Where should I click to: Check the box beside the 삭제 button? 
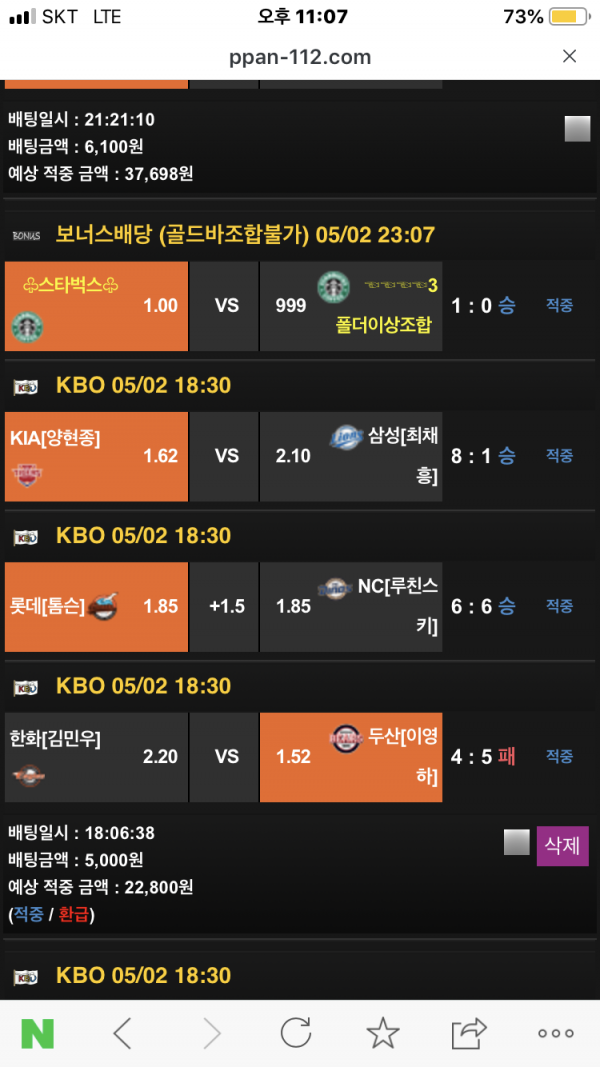pyautogui.click(x=516, y=843)
